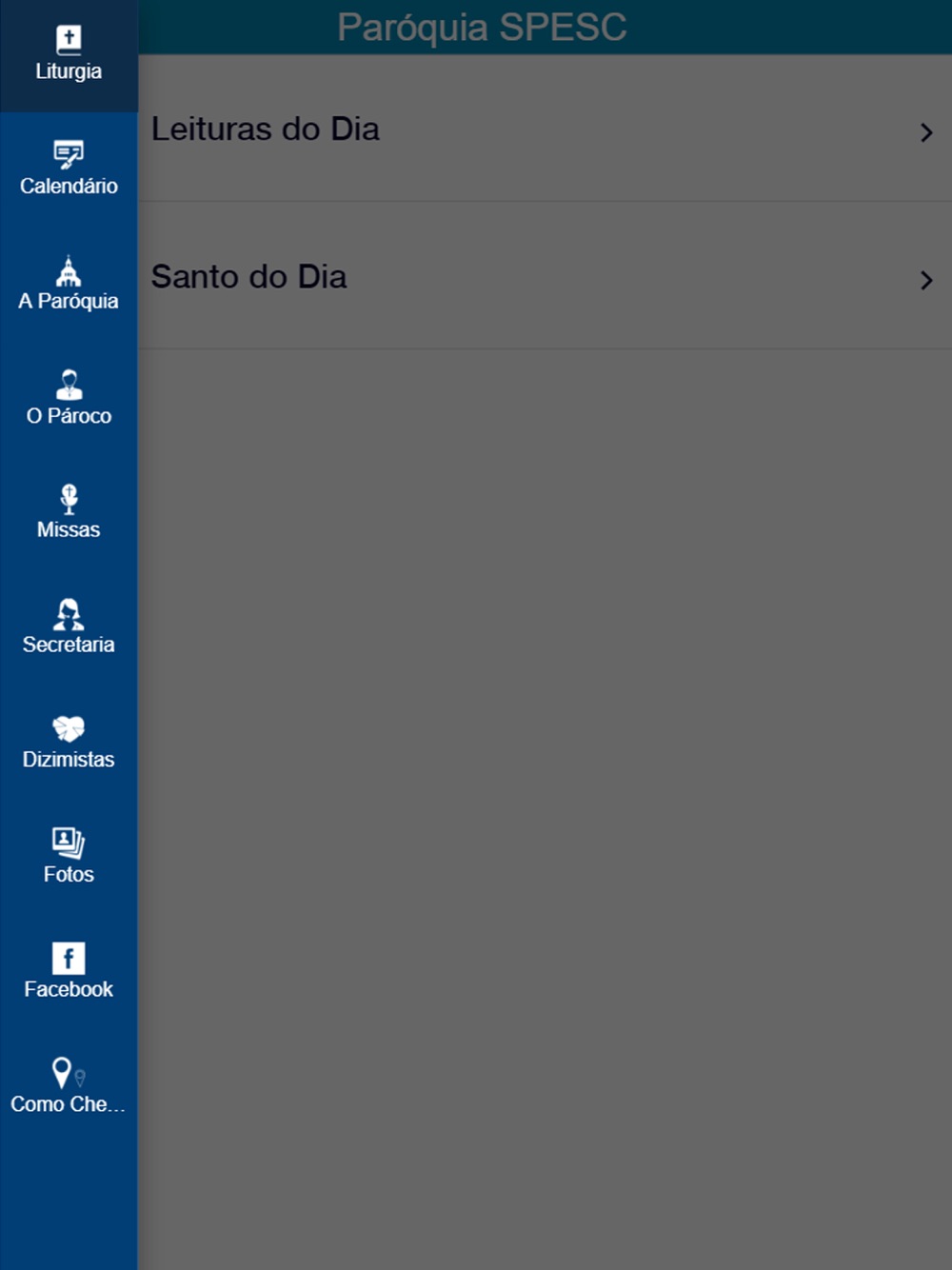Open Leituras do Dia
Image resolution: width=952 pixels, height=1270 pixels.
point(545,129)
